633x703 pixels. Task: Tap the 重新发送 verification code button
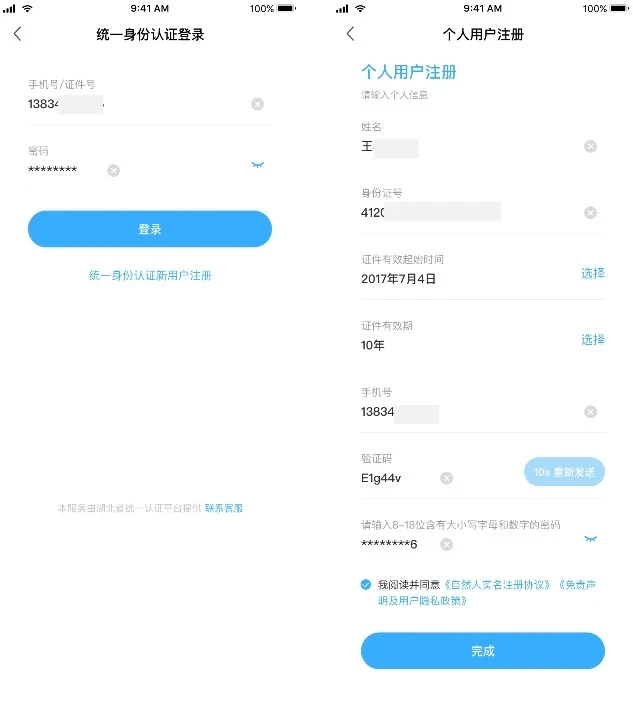point(564,472)
